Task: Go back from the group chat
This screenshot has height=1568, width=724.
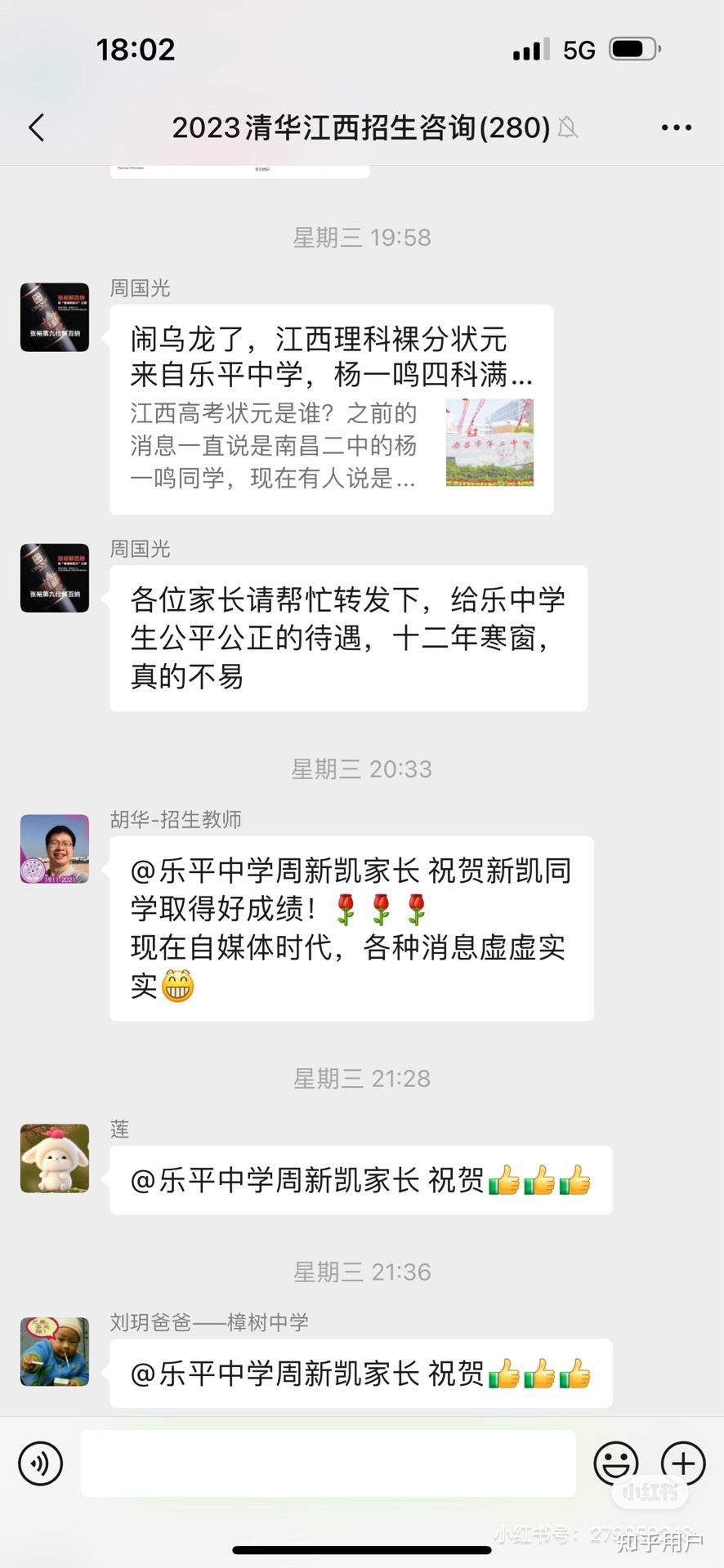Action: [x=37, y=127]
